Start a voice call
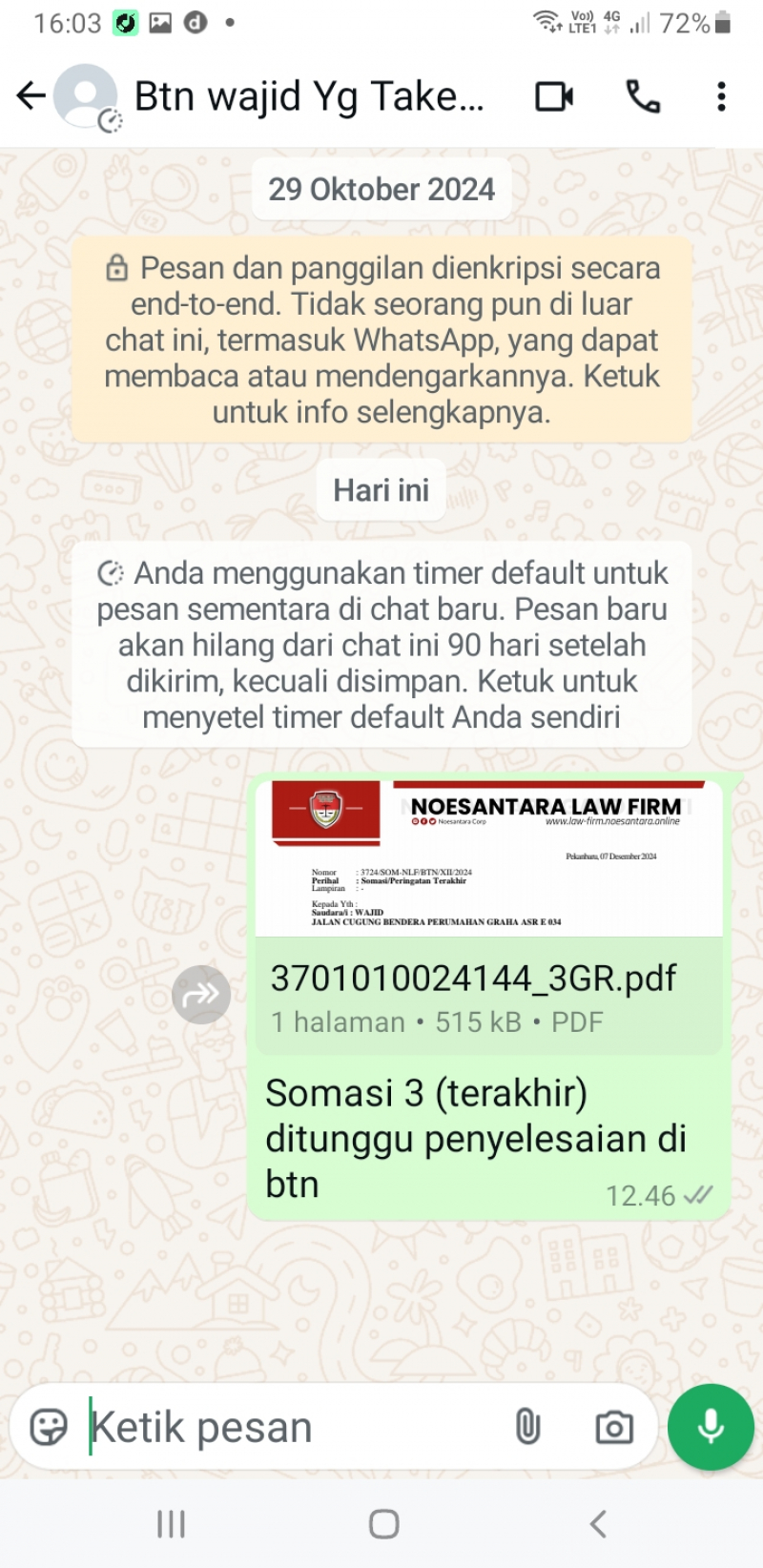 tap(643, 96)
